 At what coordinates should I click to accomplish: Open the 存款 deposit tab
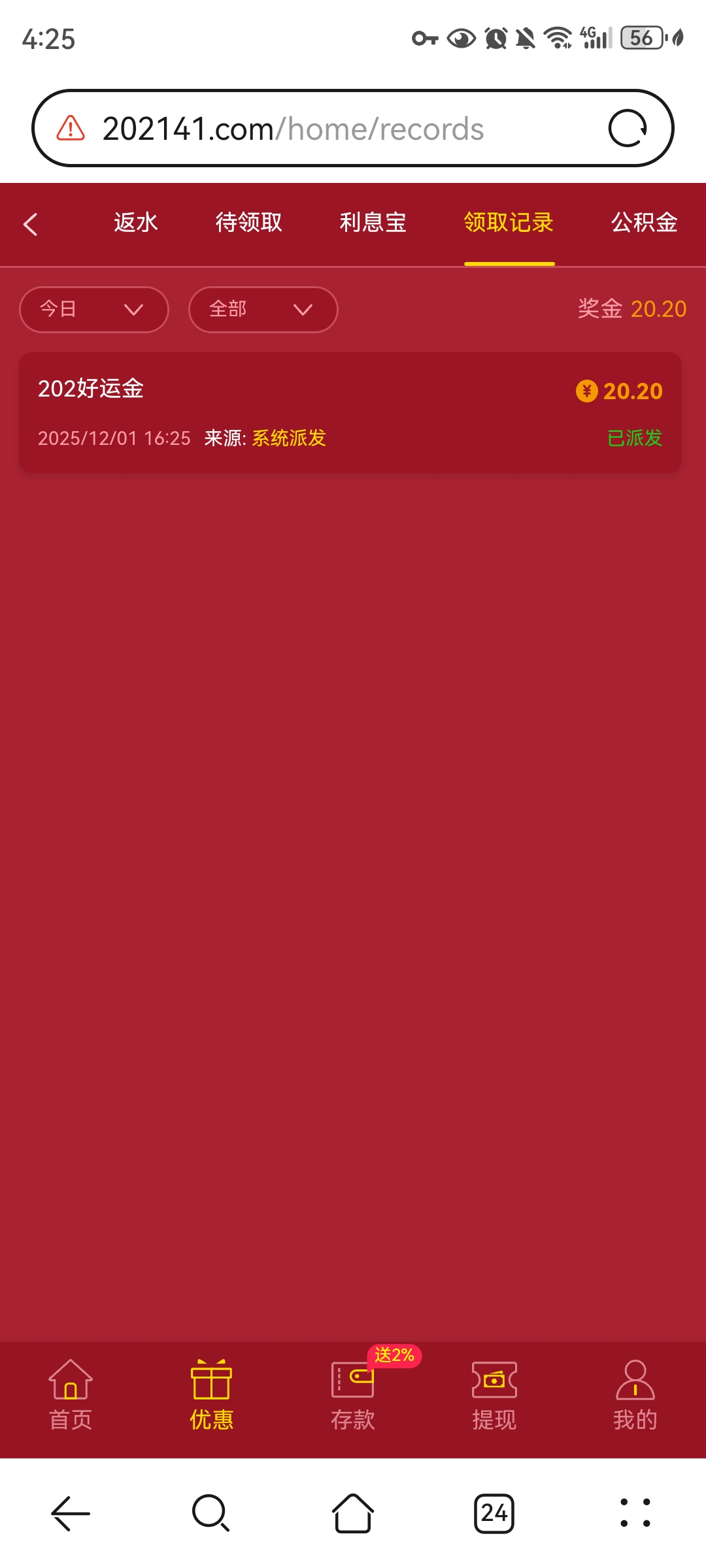[x=353, y=1396]
